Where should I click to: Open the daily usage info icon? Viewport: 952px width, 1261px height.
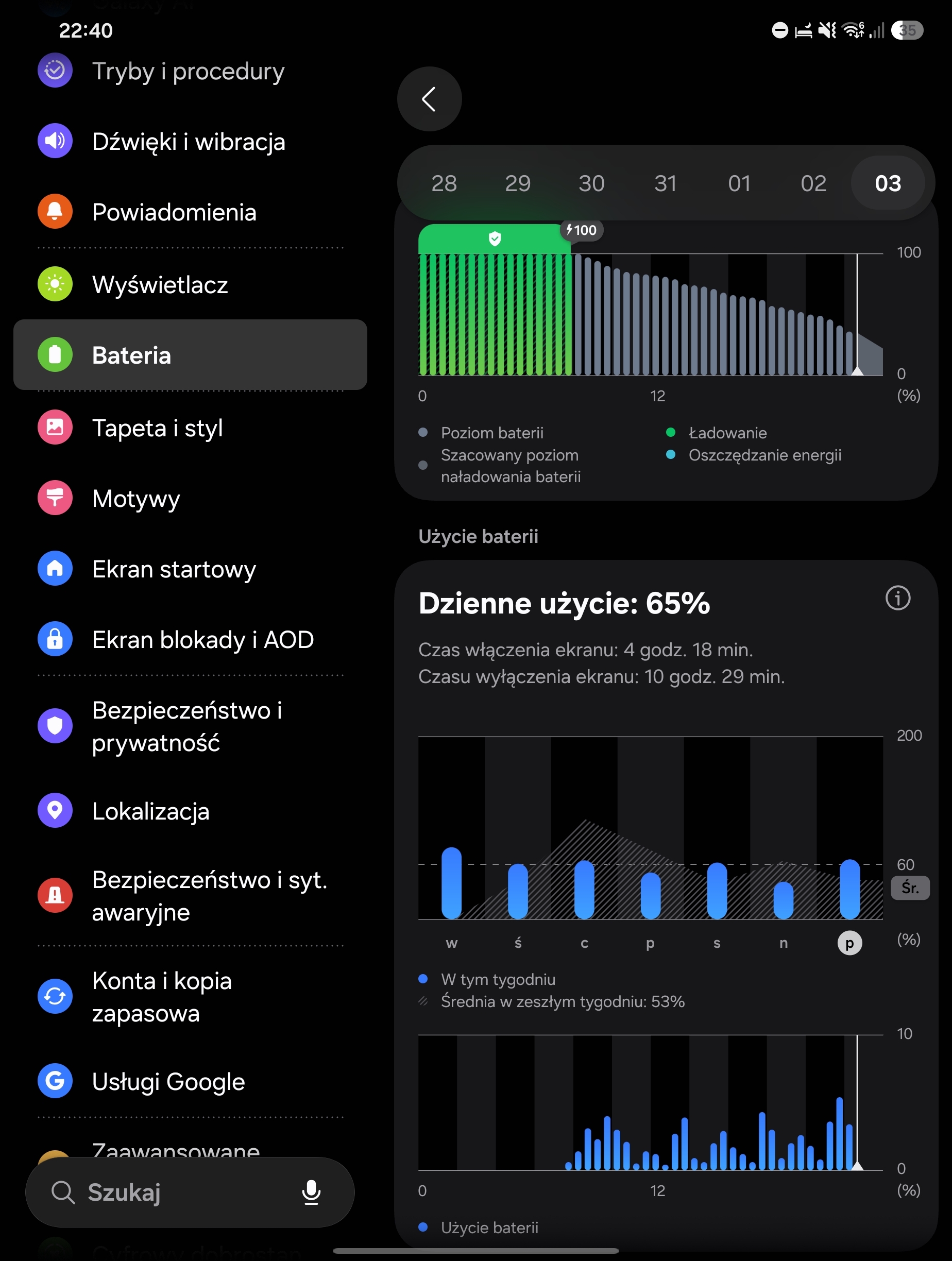pyautogui.click(x=898, y=598)
